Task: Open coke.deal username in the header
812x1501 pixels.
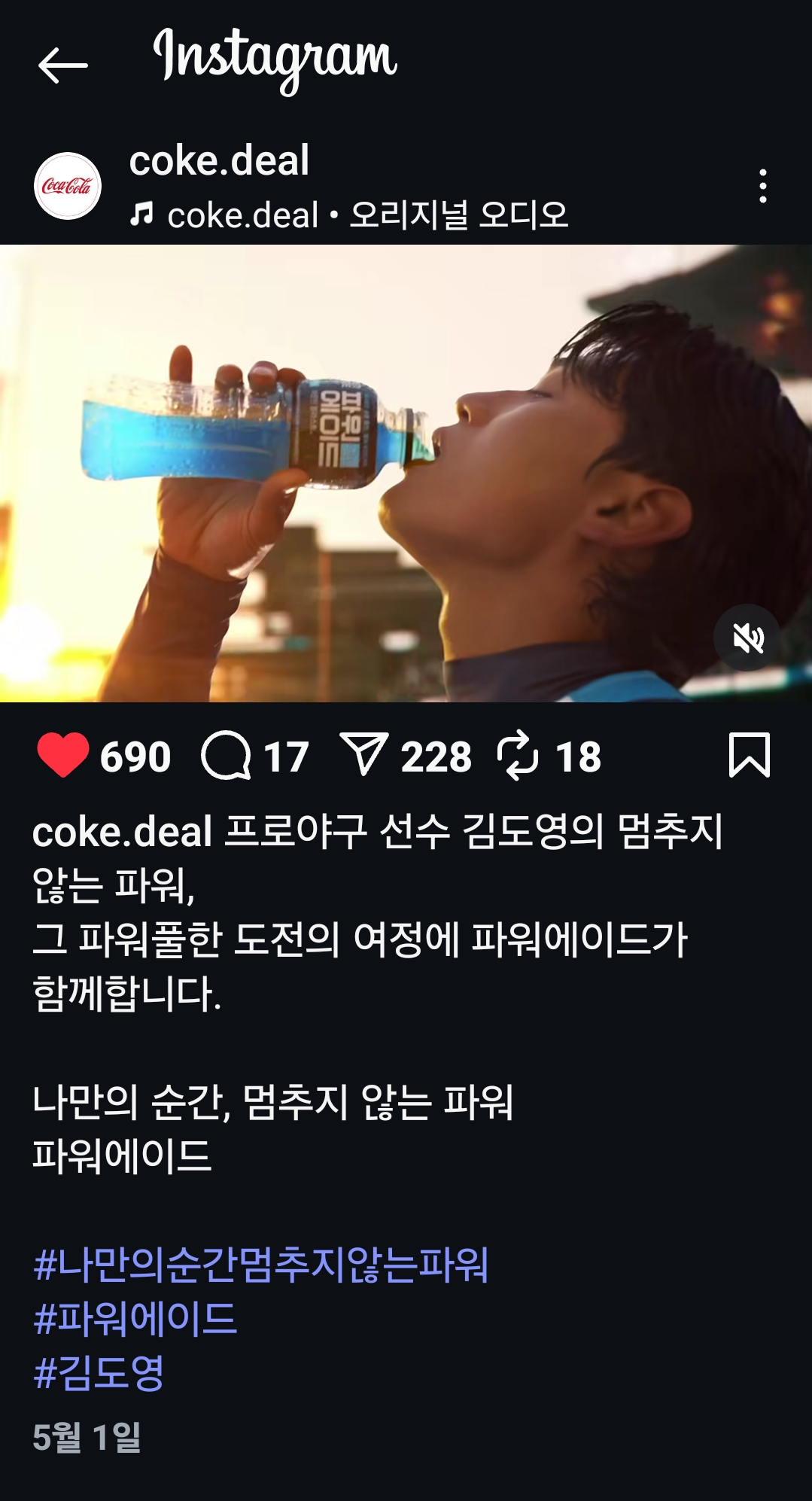Action: (x=219, y=160)
